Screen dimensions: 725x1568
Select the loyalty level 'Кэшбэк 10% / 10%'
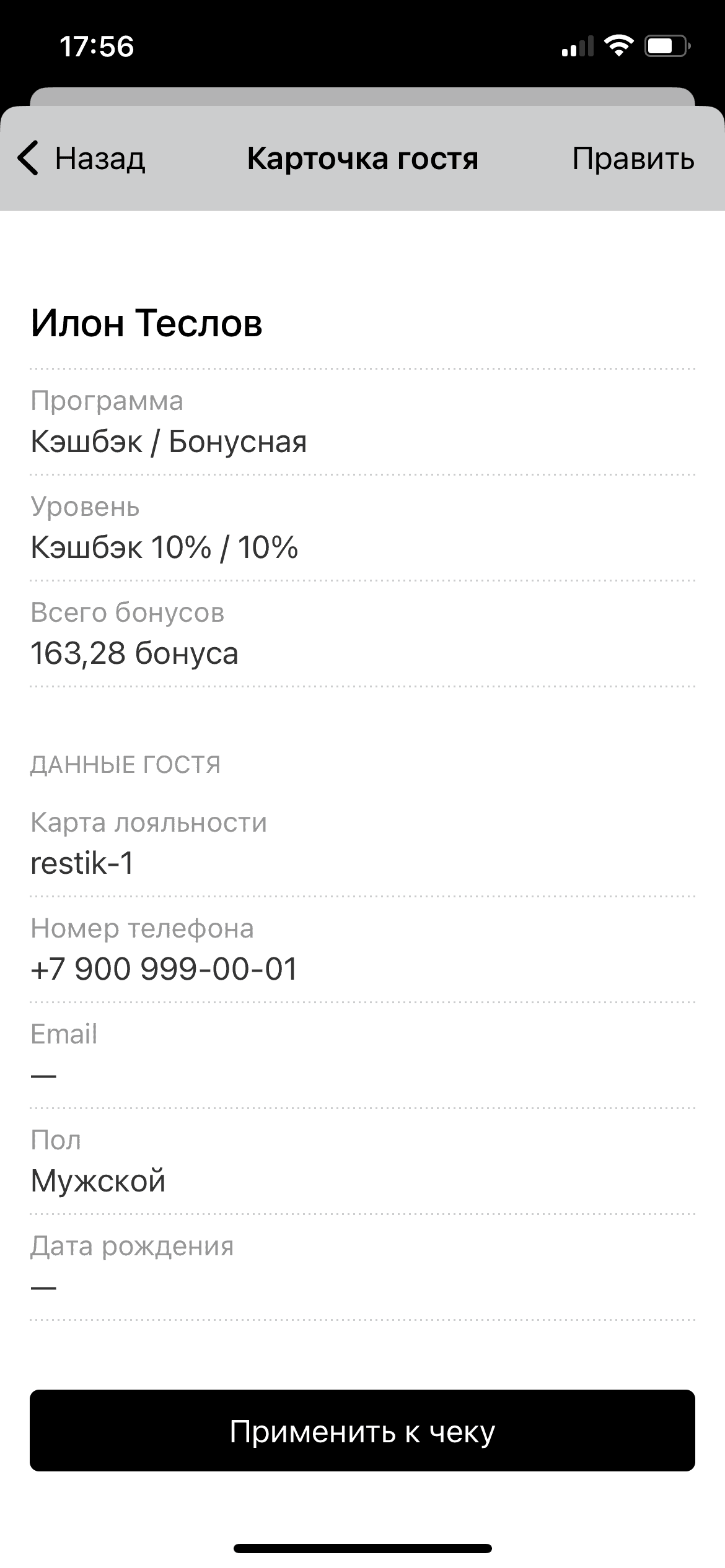tap(164, 547)
